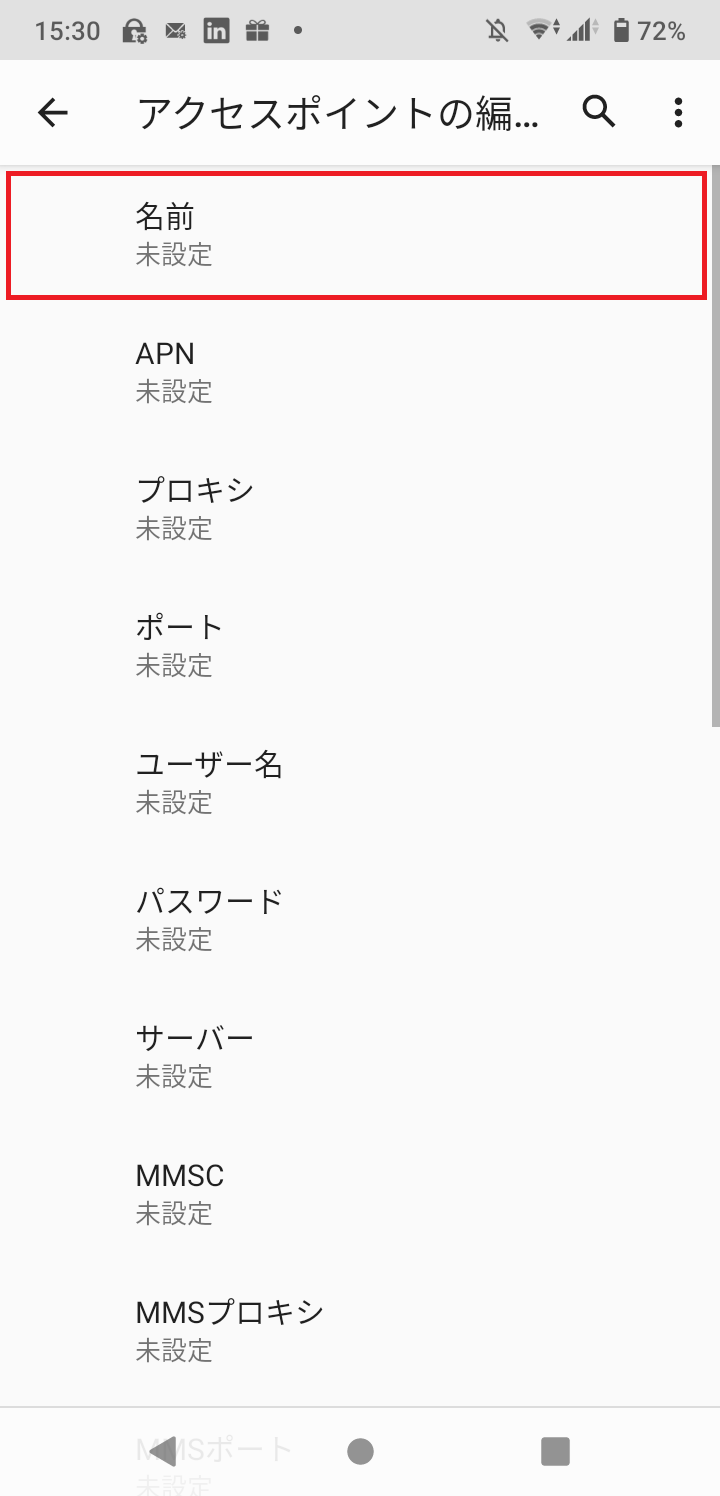Tap MMSC to configure it
The image size is (720, 1496).
click(x=360, y=1193)
